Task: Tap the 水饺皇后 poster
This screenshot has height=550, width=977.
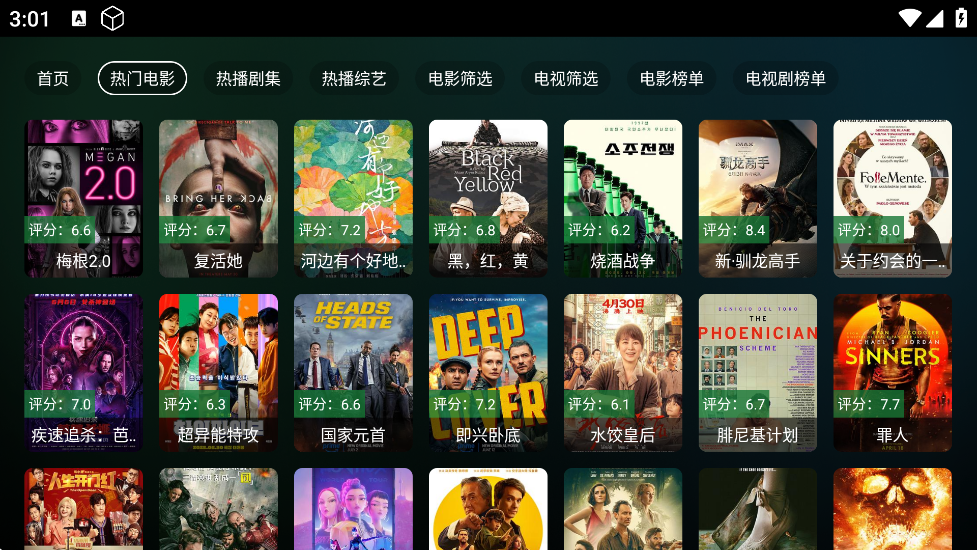Action: pyautogui.click(x=623, y=372)
